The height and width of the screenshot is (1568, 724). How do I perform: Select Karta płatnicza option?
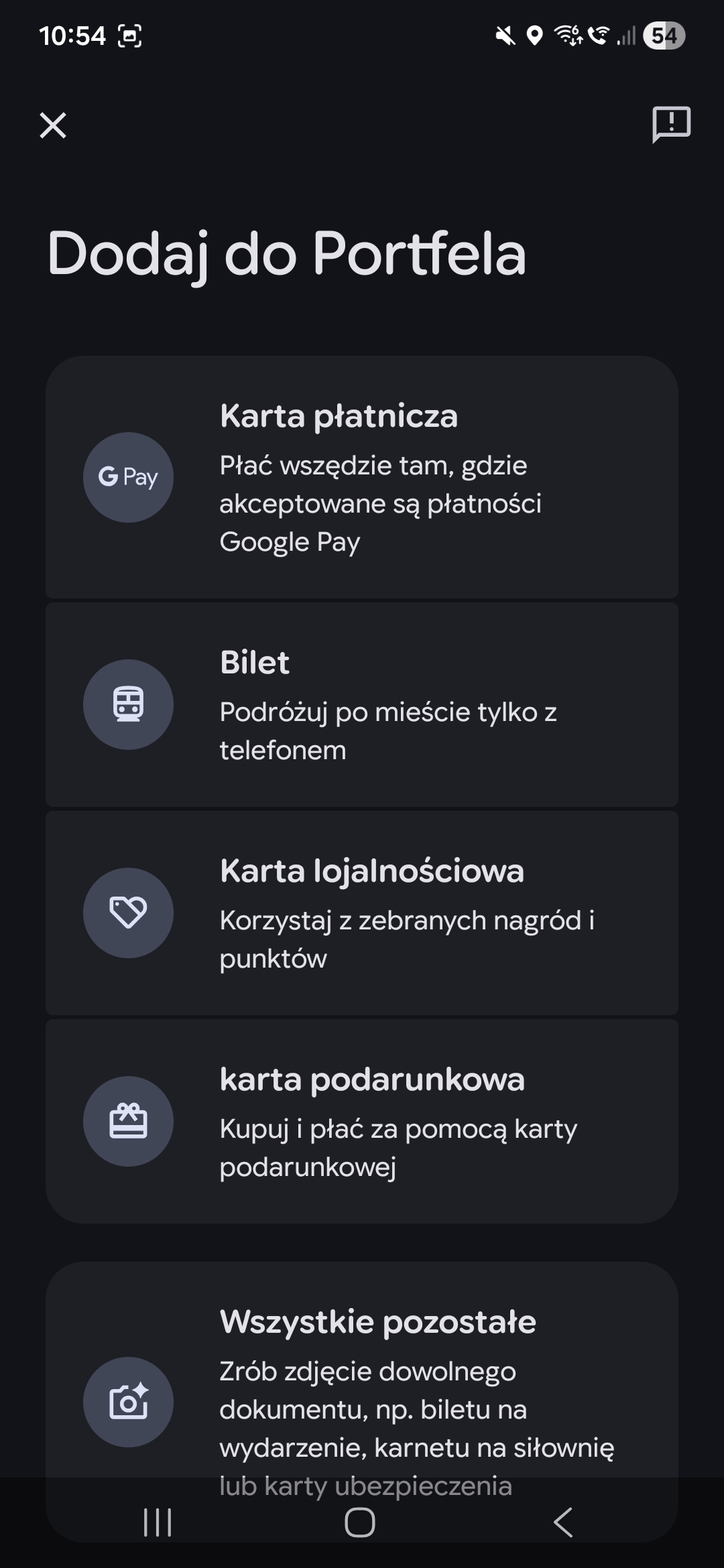pyautogui.click(x=362, y=477)
